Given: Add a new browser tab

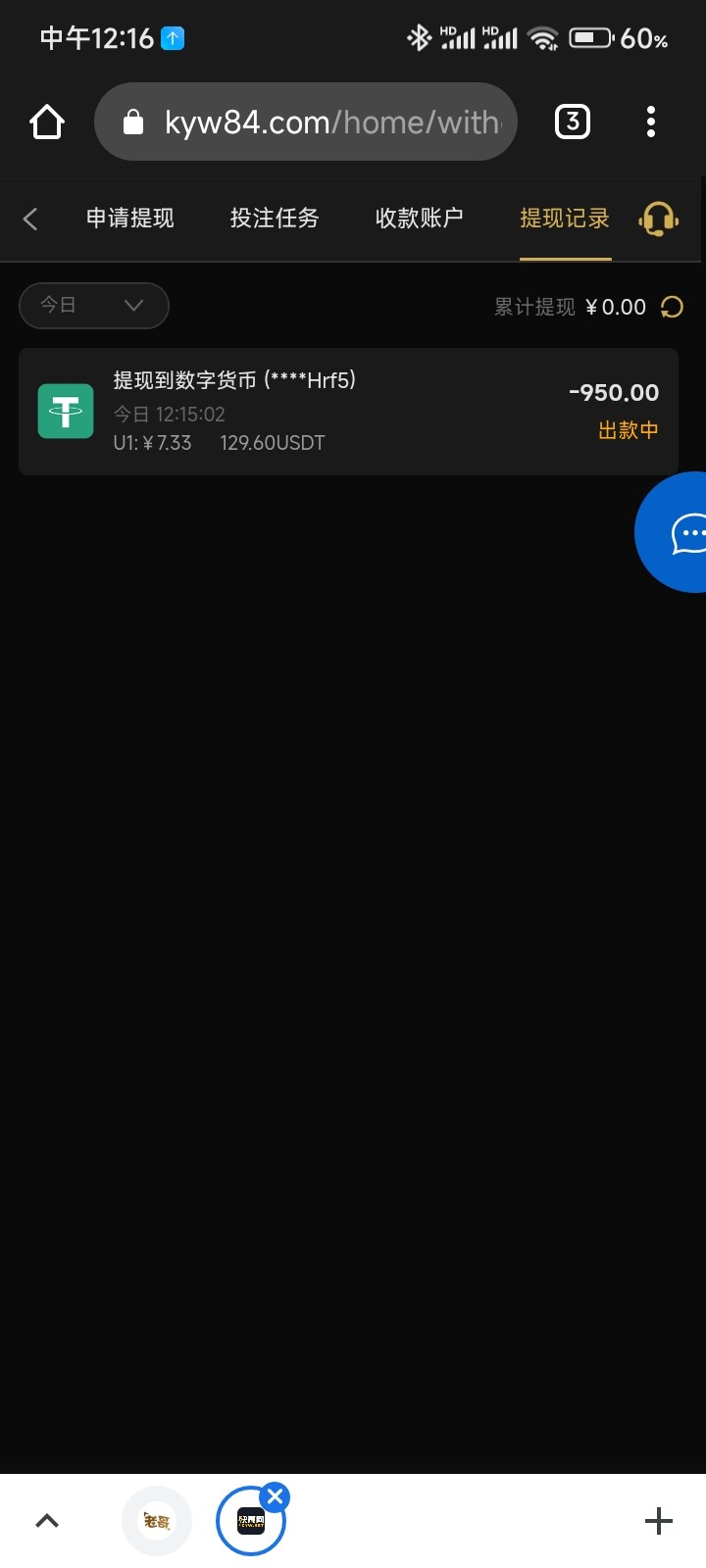Looking at the screenshot, I should pos(658,1521).
